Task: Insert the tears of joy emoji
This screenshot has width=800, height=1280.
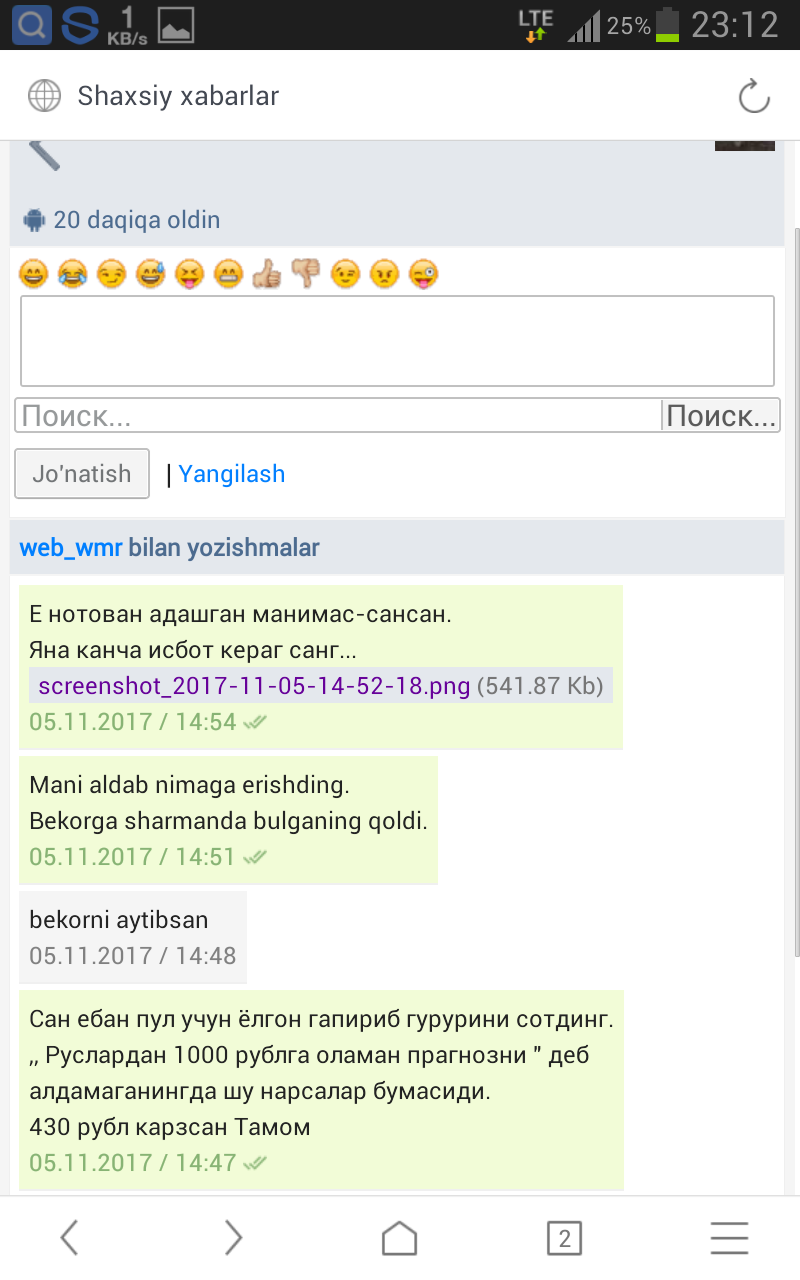Action: click(71, 272)
